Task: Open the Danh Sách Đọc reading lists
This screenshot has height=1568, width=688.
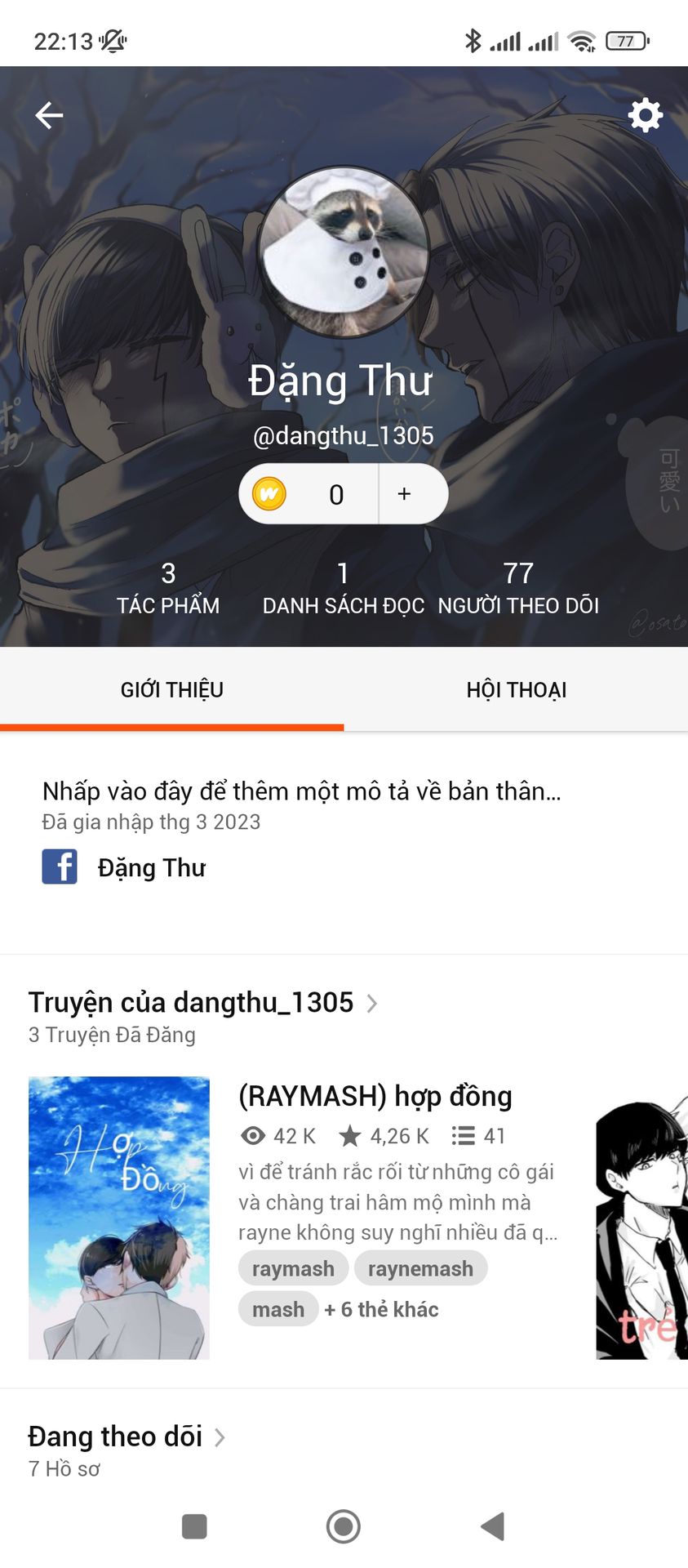Action: (x=343, y=588)
